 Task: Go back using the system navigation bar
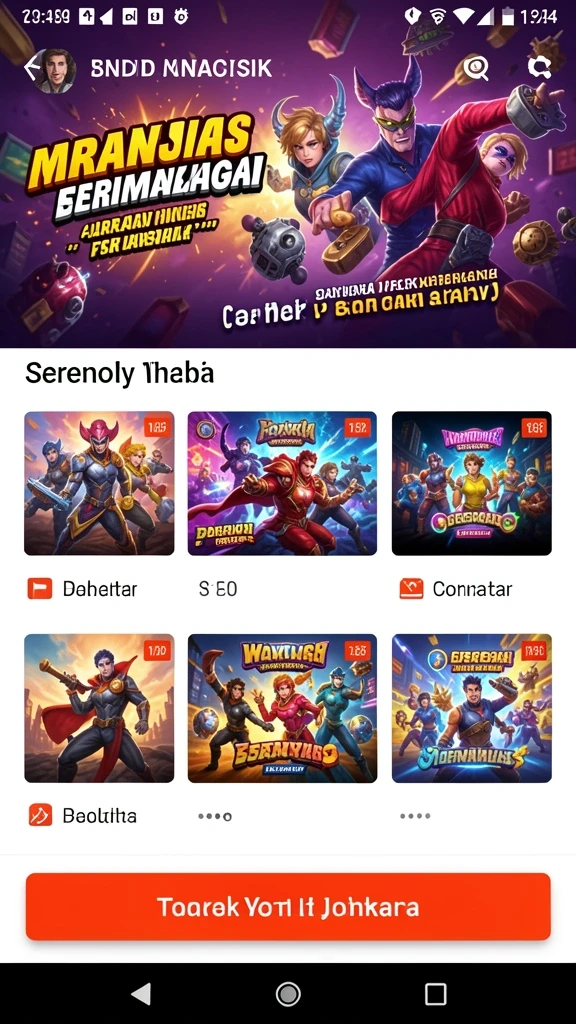pyautogui.click(x=141, y=994)
